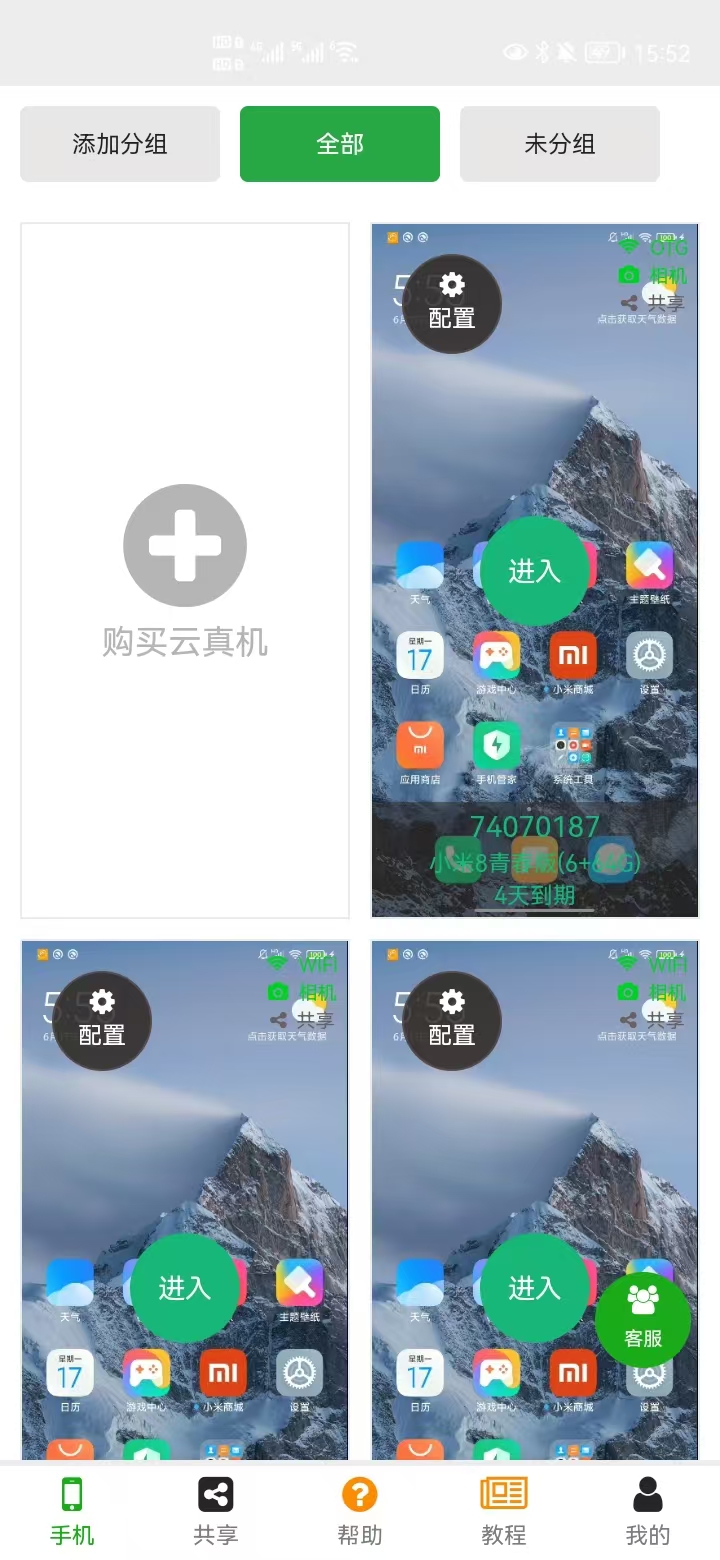Open the 客服 customer service floating icon
The height and width of the screenshot is (1560, 720).
pyautogui.click(x=646, y=1321)
